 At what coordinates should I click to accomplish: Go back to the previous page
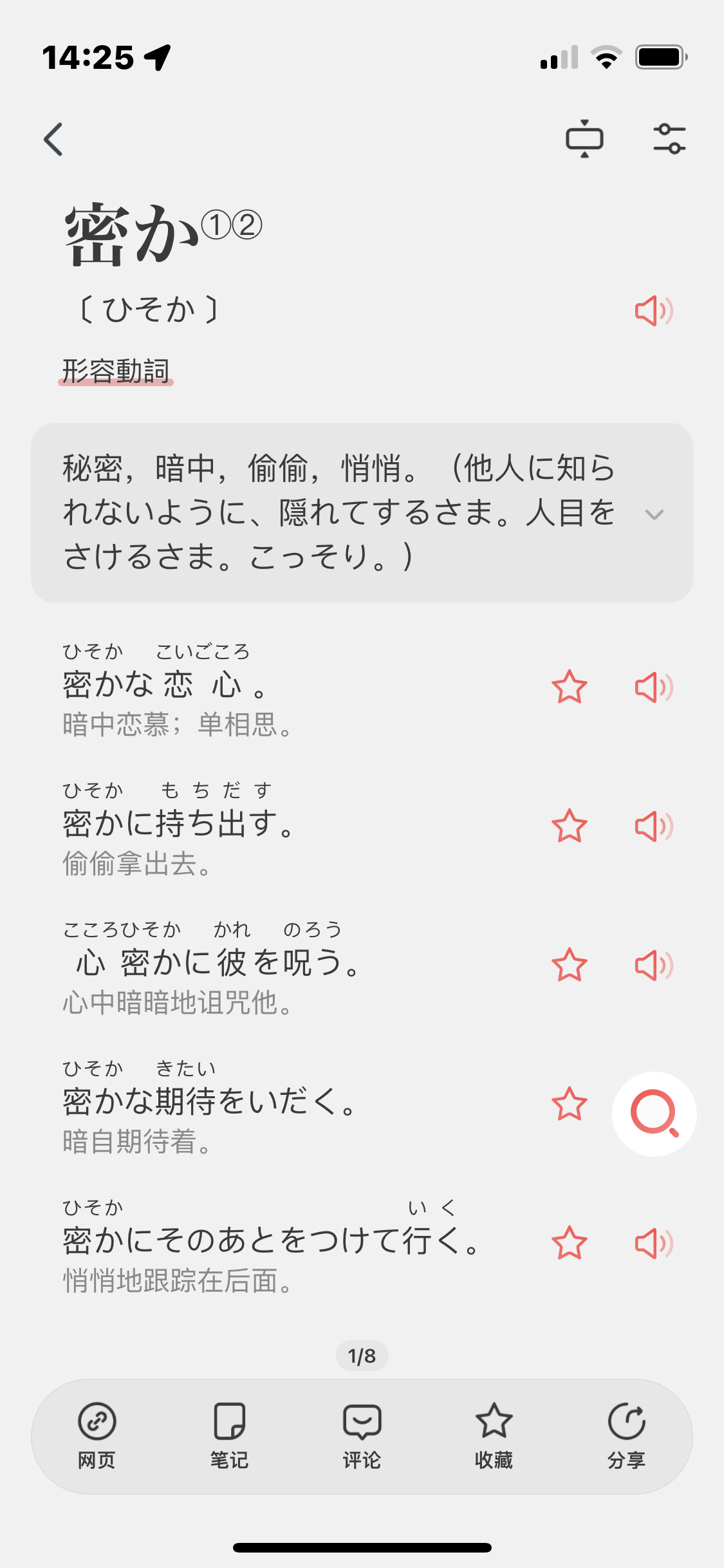point(53,139)
